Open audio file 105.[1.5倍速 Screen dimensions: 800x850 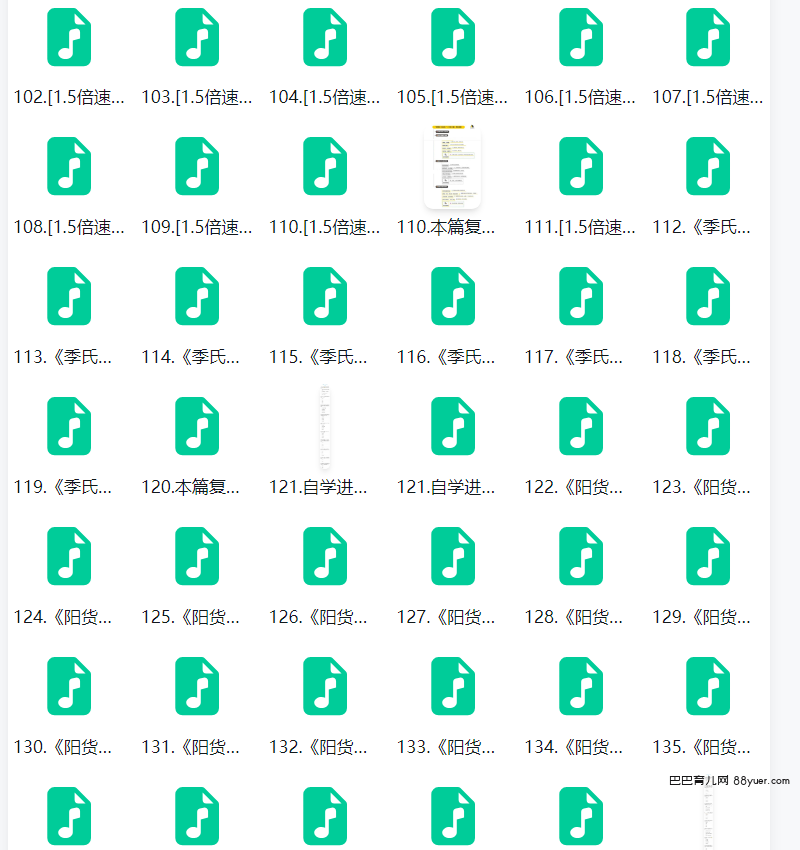pos(453,37)
